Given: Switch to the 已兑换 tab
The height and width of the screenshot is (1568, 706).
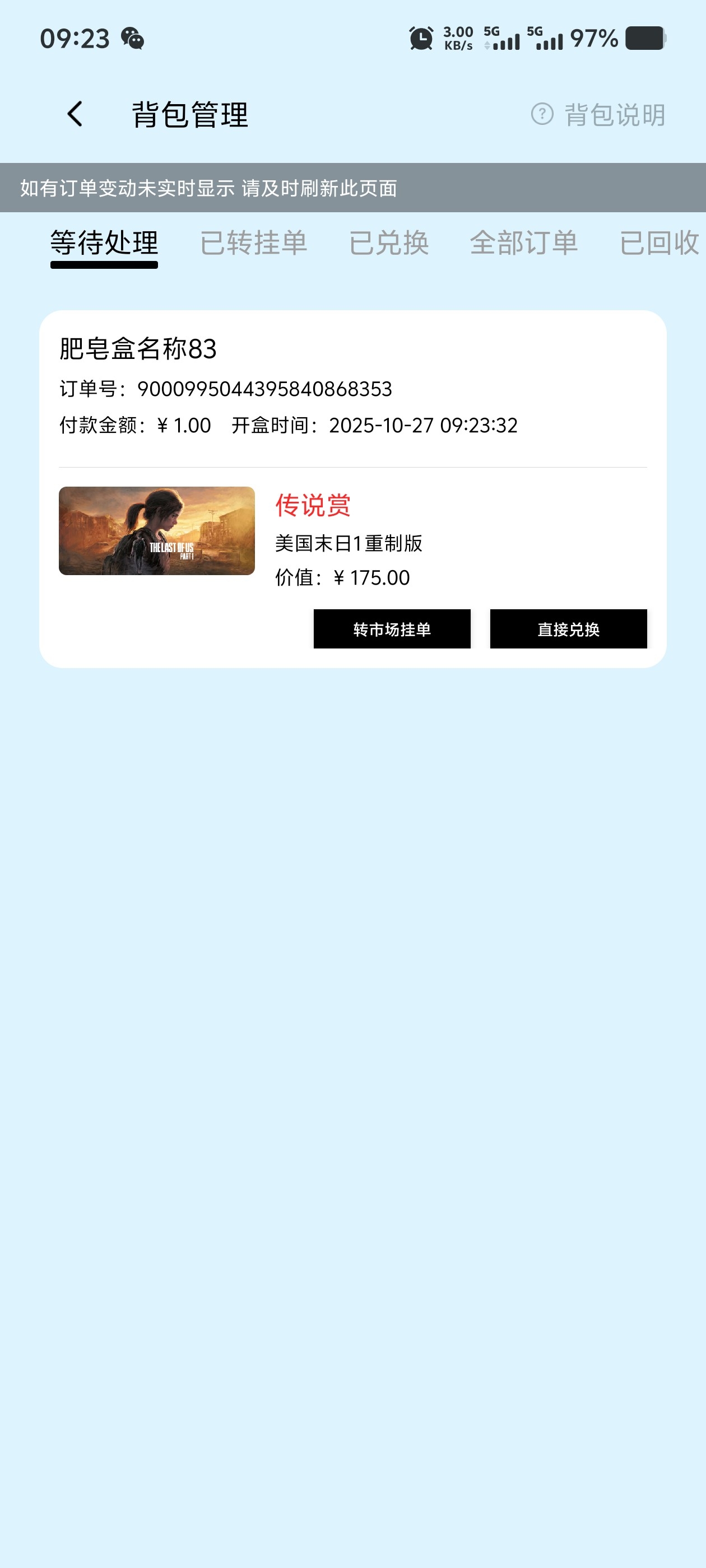Looking at the screenshot, I should 389,244.
